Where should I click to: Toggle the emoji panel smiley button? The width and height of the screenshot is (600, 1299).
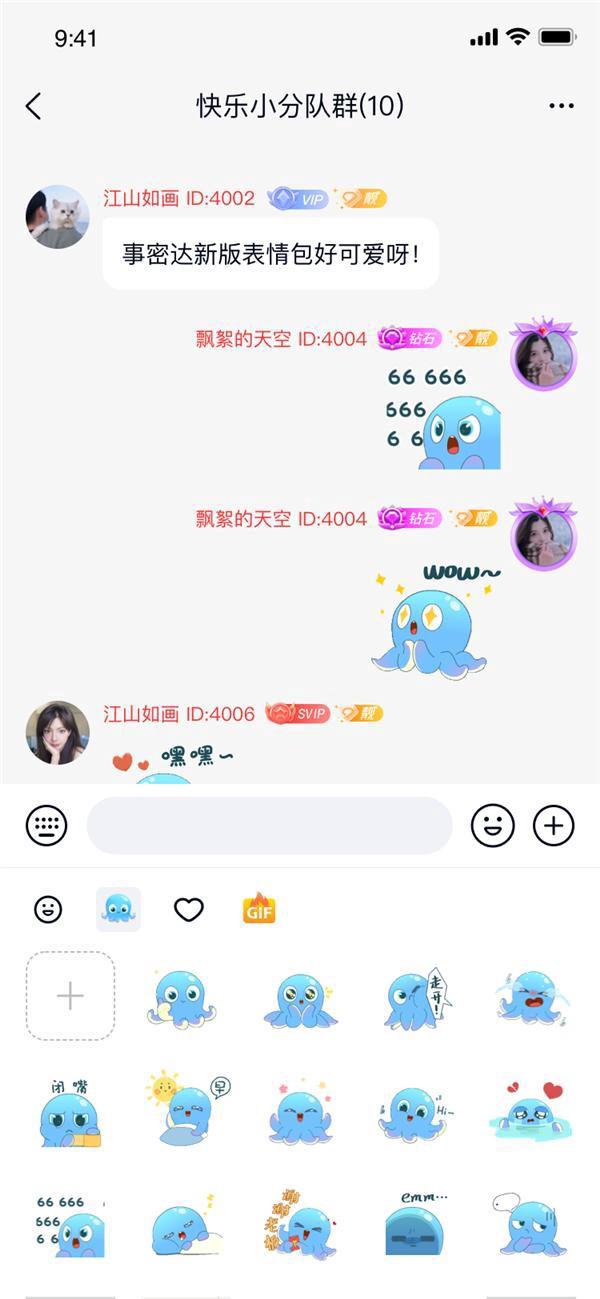click(x=492, y=826)
